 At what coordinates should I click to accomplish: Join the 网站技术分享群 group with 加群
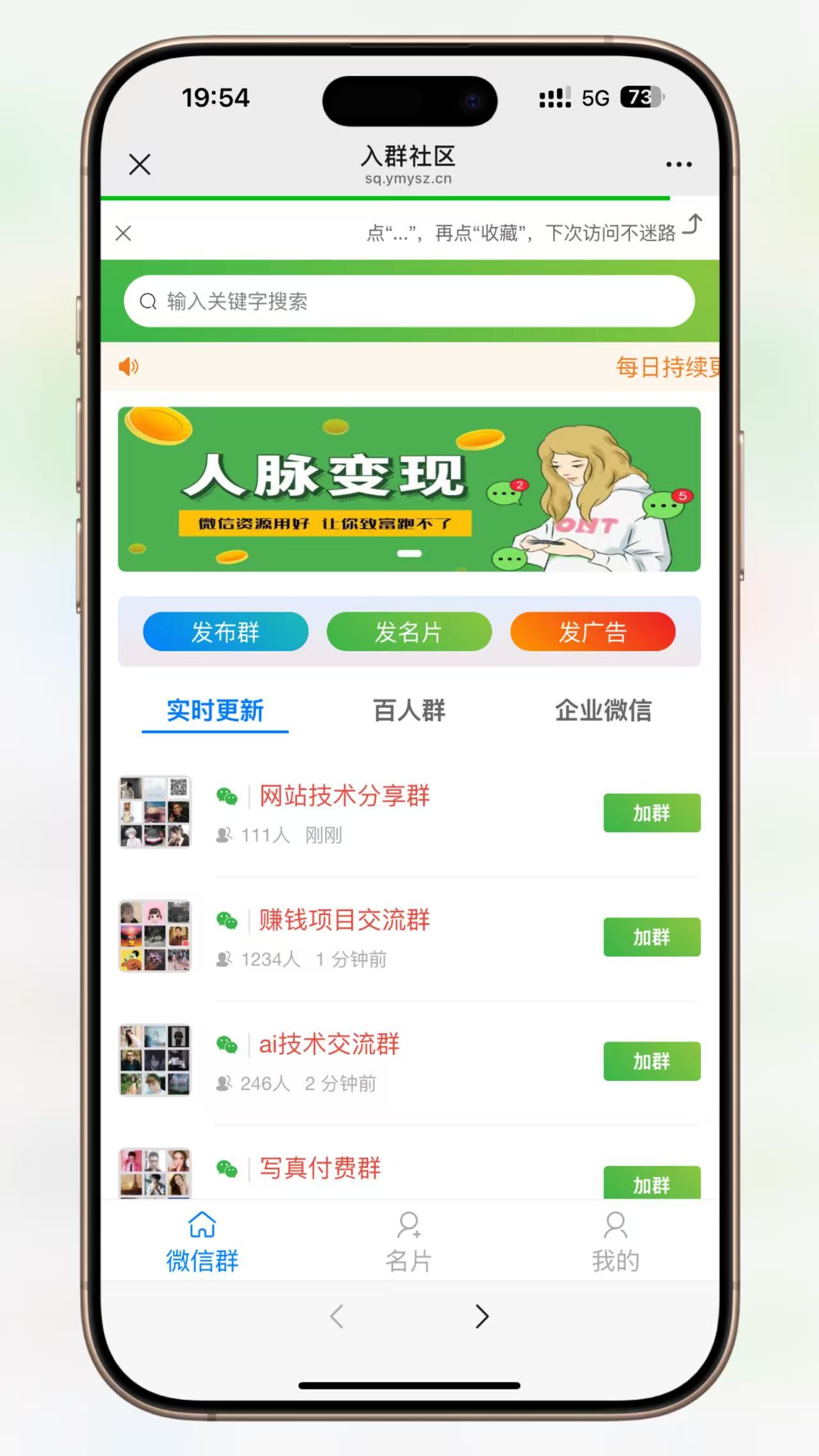[652, 813]
